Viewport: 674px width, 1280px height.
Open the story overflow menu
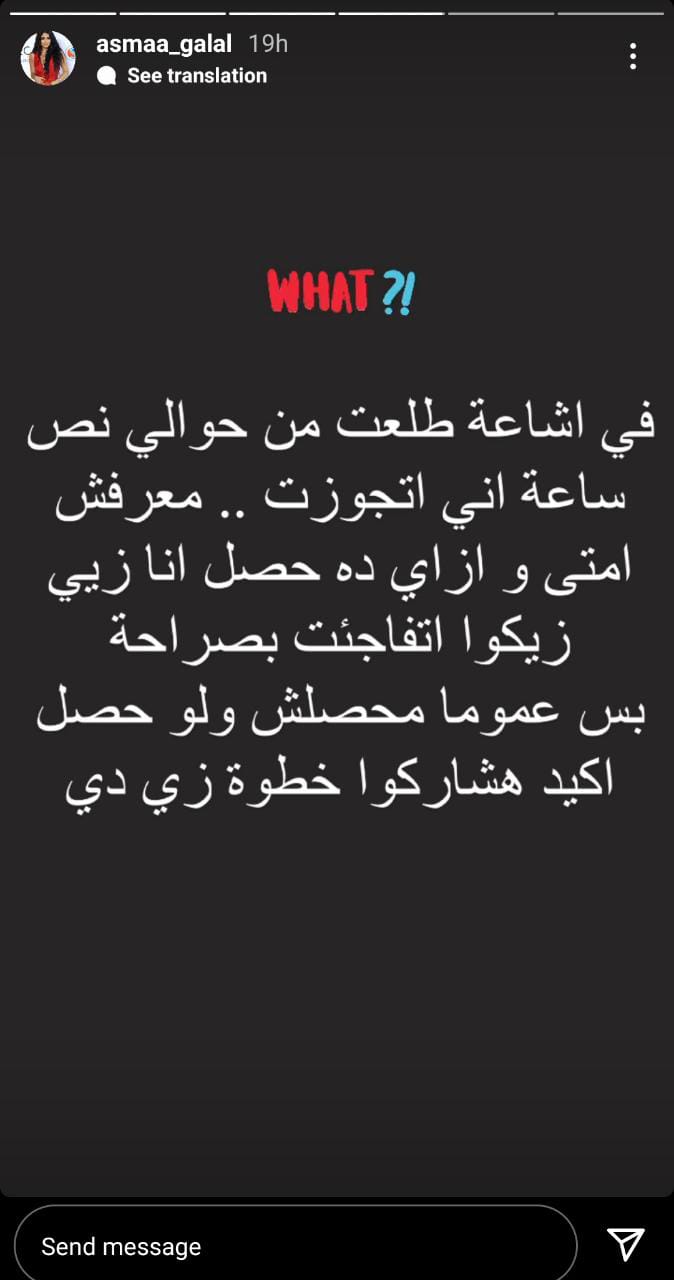pyautogui.click(x=633, y=56)
